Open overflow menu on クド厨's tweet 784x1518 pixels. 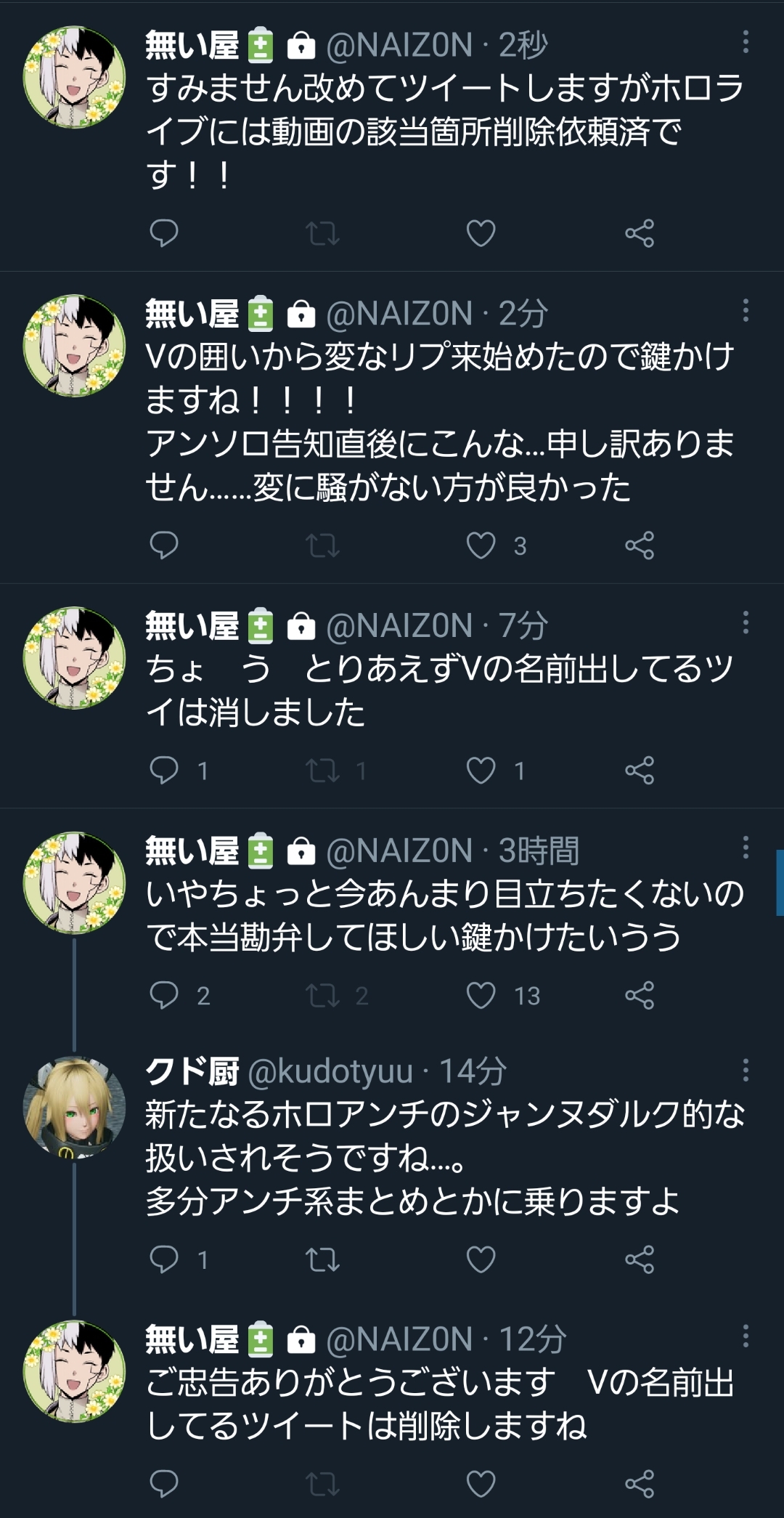[x=746, y=1069]
